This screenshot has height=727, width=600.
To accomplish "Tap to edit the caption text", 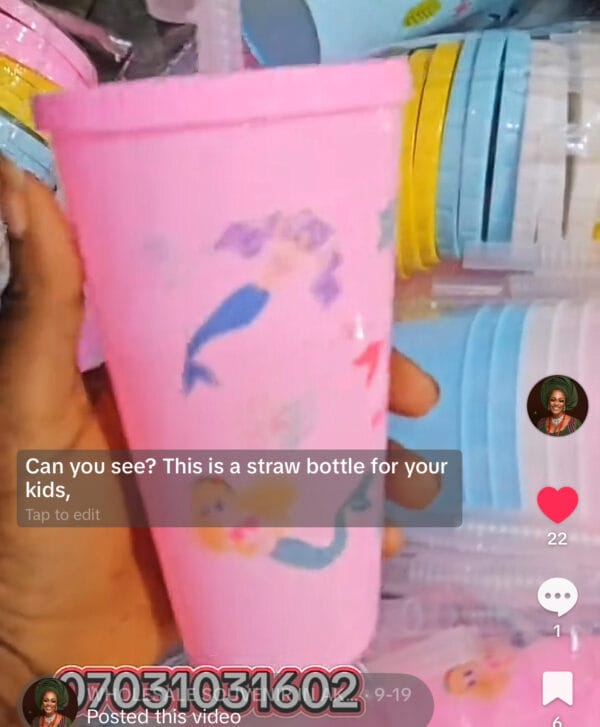I will pyautogui.click(x=63, y=515).
